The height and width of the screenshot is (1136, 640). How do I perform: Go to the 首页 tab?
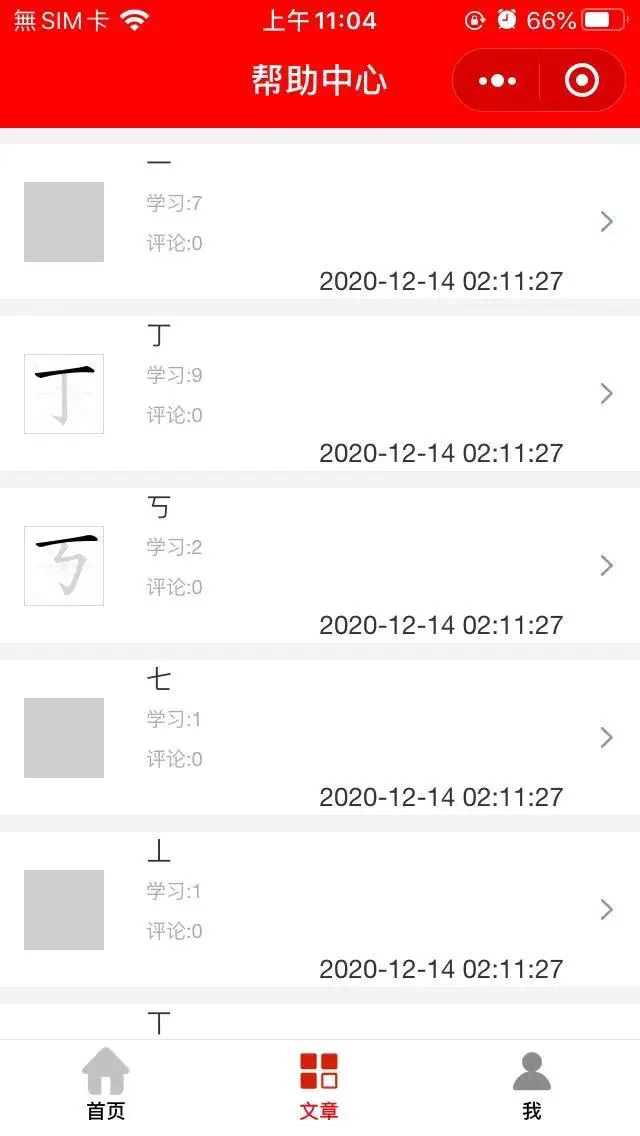(x=106, y=1086)
